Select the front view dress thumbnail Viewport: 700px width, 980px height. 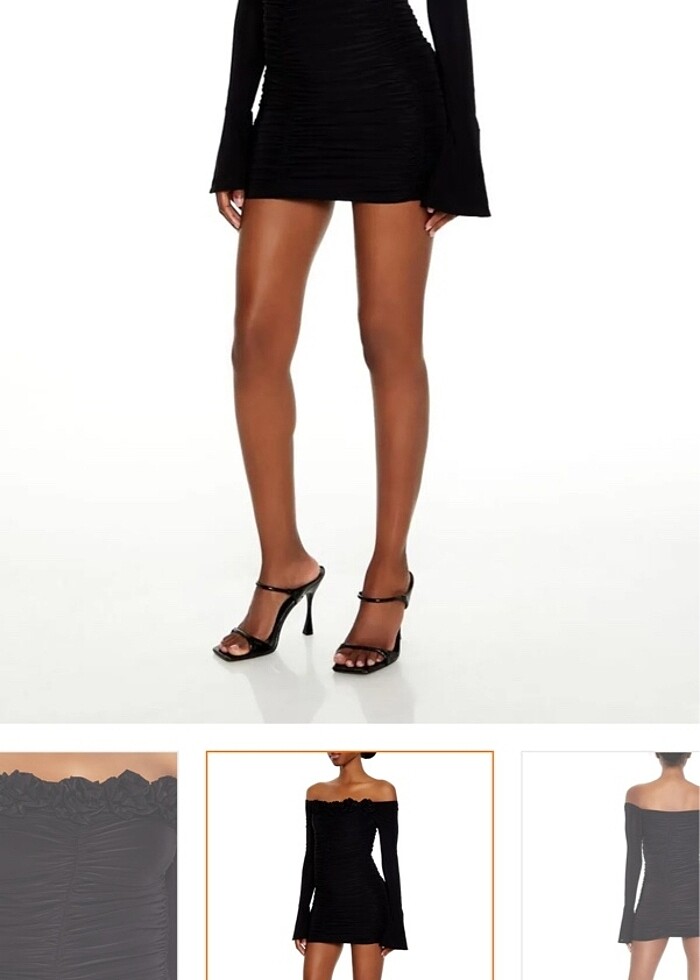[350, 866]
